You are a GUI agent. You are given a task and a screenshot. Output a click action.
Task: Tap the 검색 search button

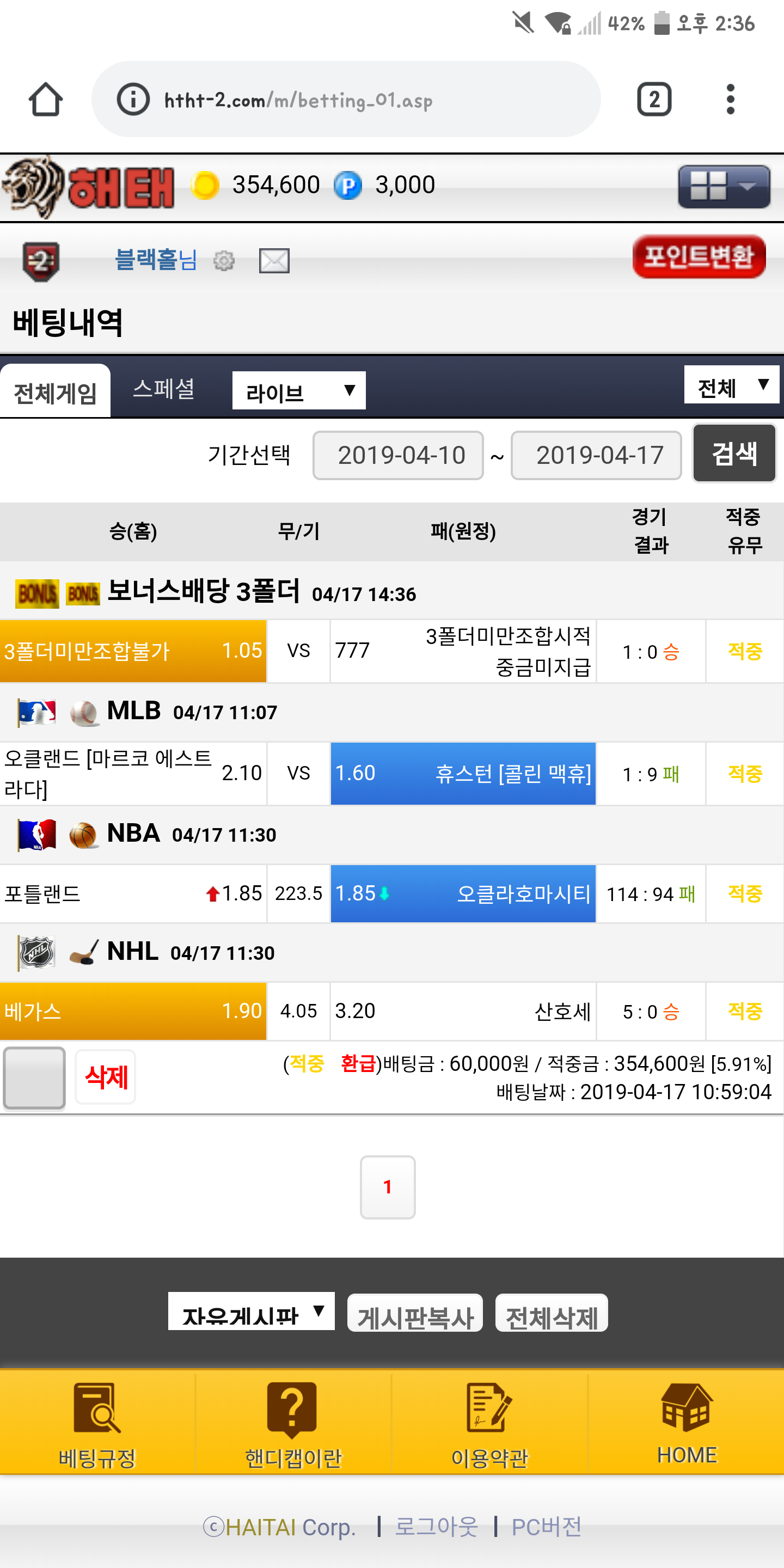734,454
